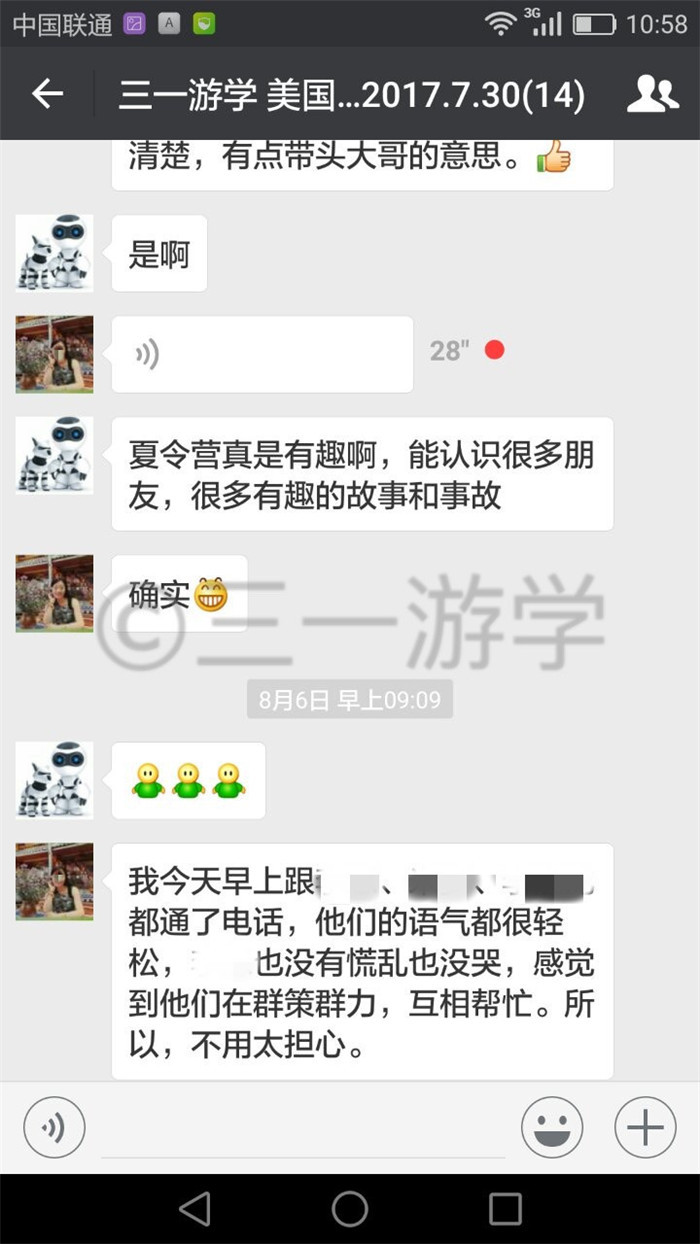Open group members info icon
700x1244 pixels.
pos(652,94)
